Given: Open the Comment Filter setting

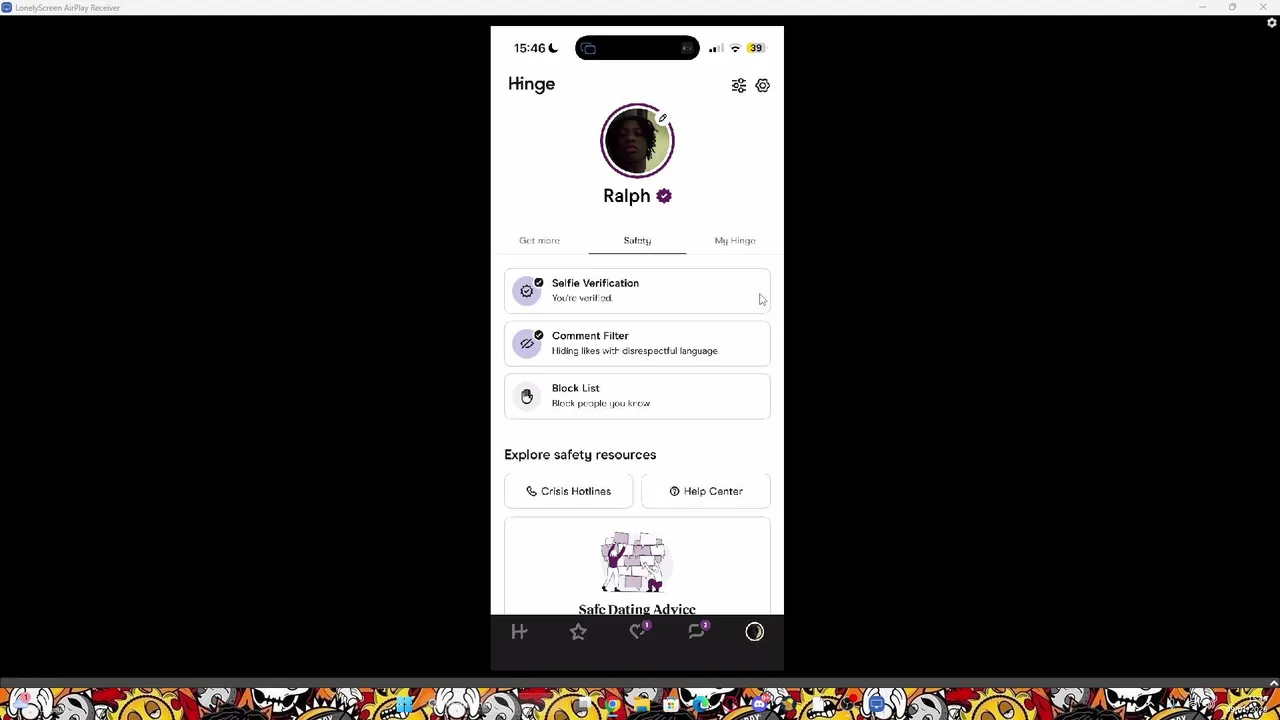Looking at the screenshot, I should click(637, 343).
